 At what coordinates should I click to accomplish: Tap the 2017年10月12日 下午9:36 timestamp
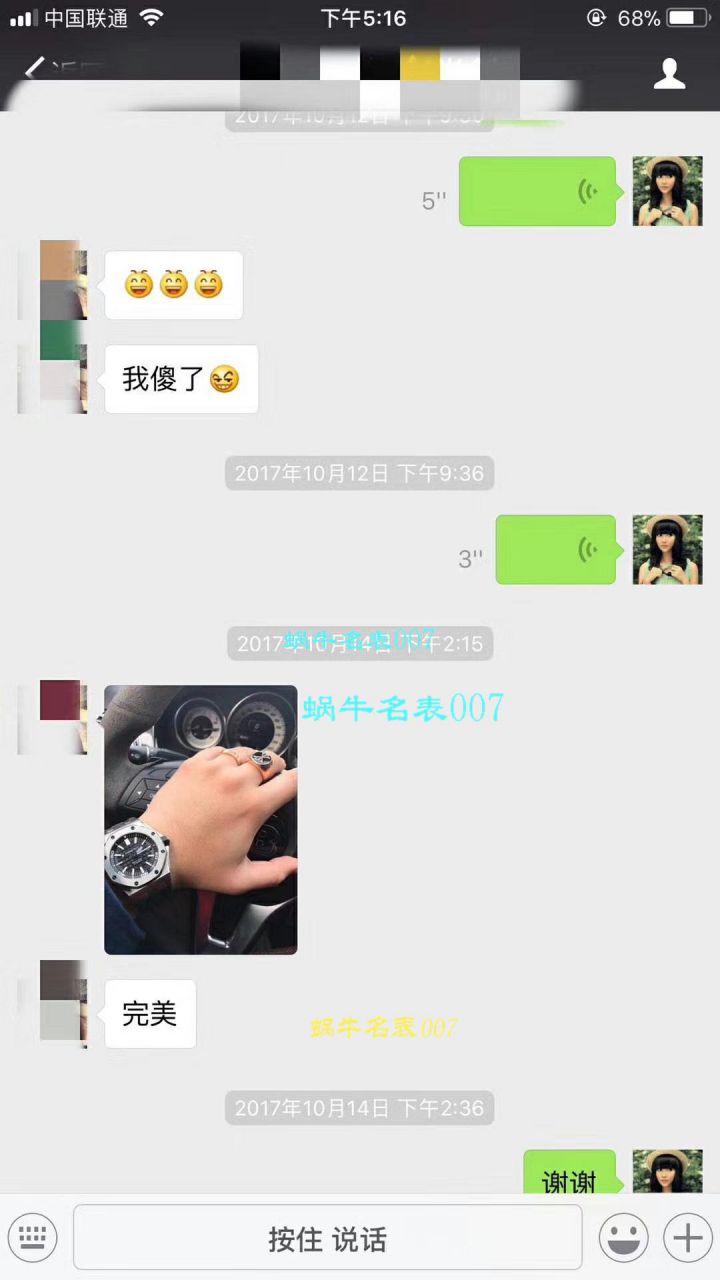coord(359,473)
